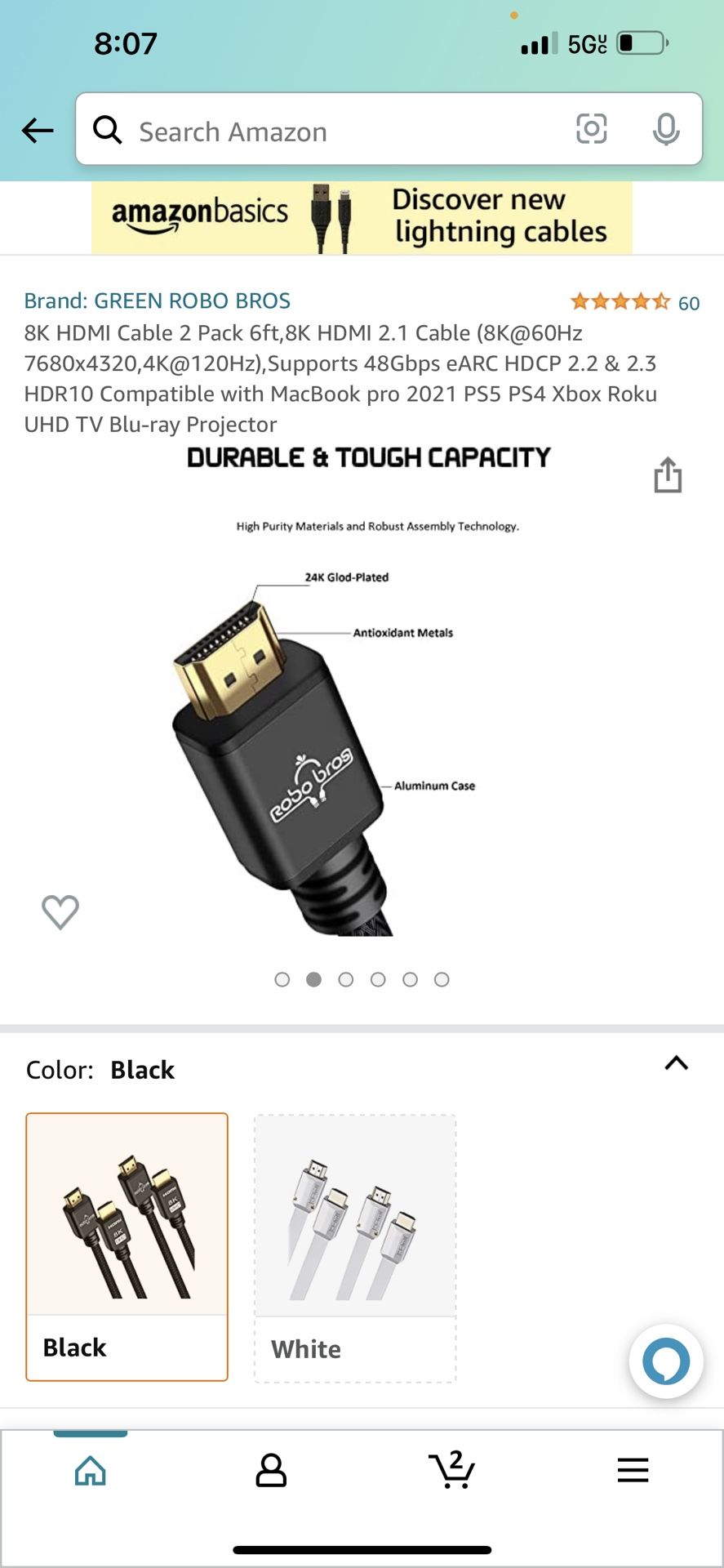Screen dimensions: 724x1568
Task: Jump to the fourth carousel dot
Action: coord(378,979)
